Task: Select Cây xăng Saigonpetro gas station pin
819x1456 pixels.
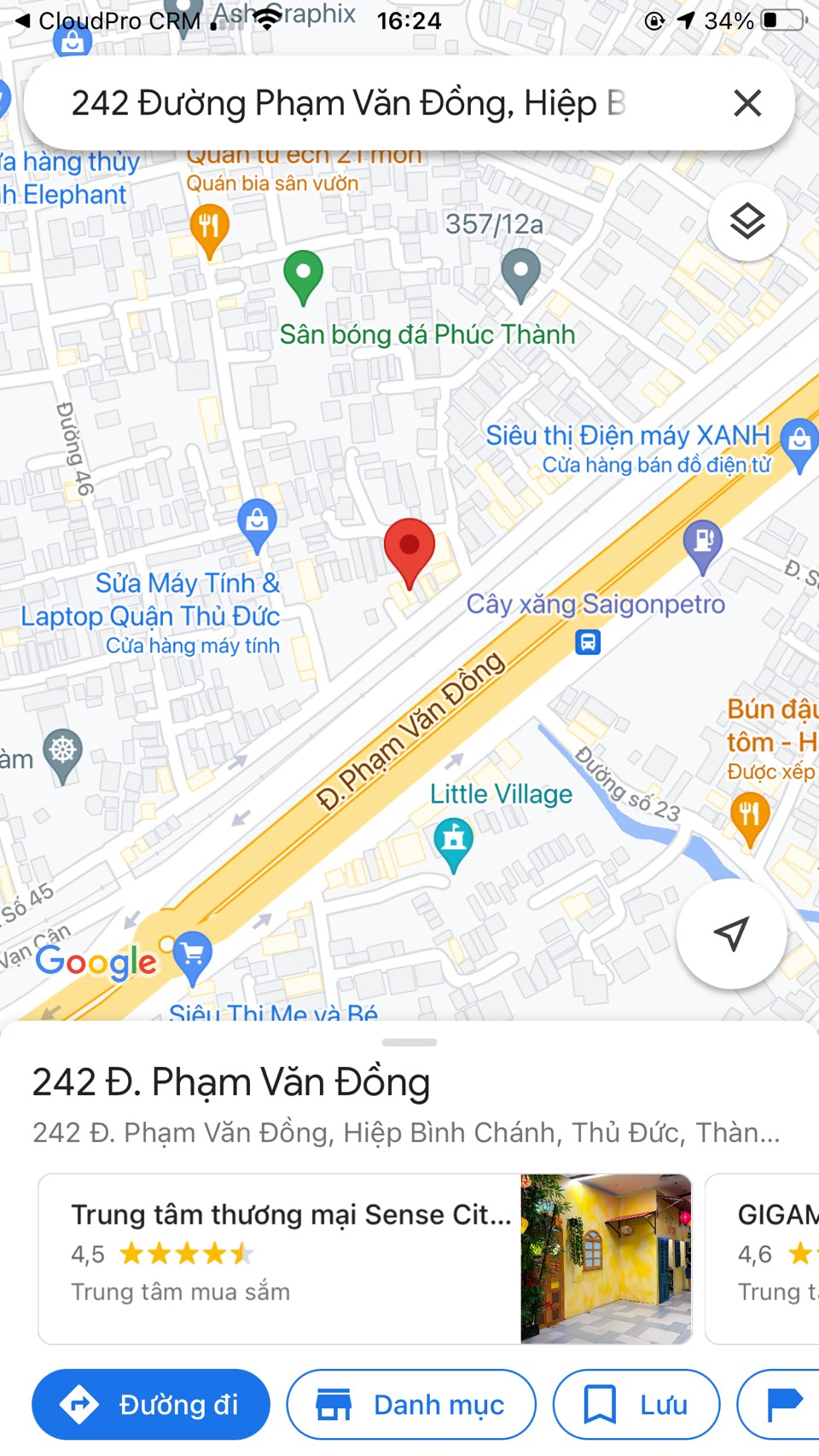Action: coord(703,542)
